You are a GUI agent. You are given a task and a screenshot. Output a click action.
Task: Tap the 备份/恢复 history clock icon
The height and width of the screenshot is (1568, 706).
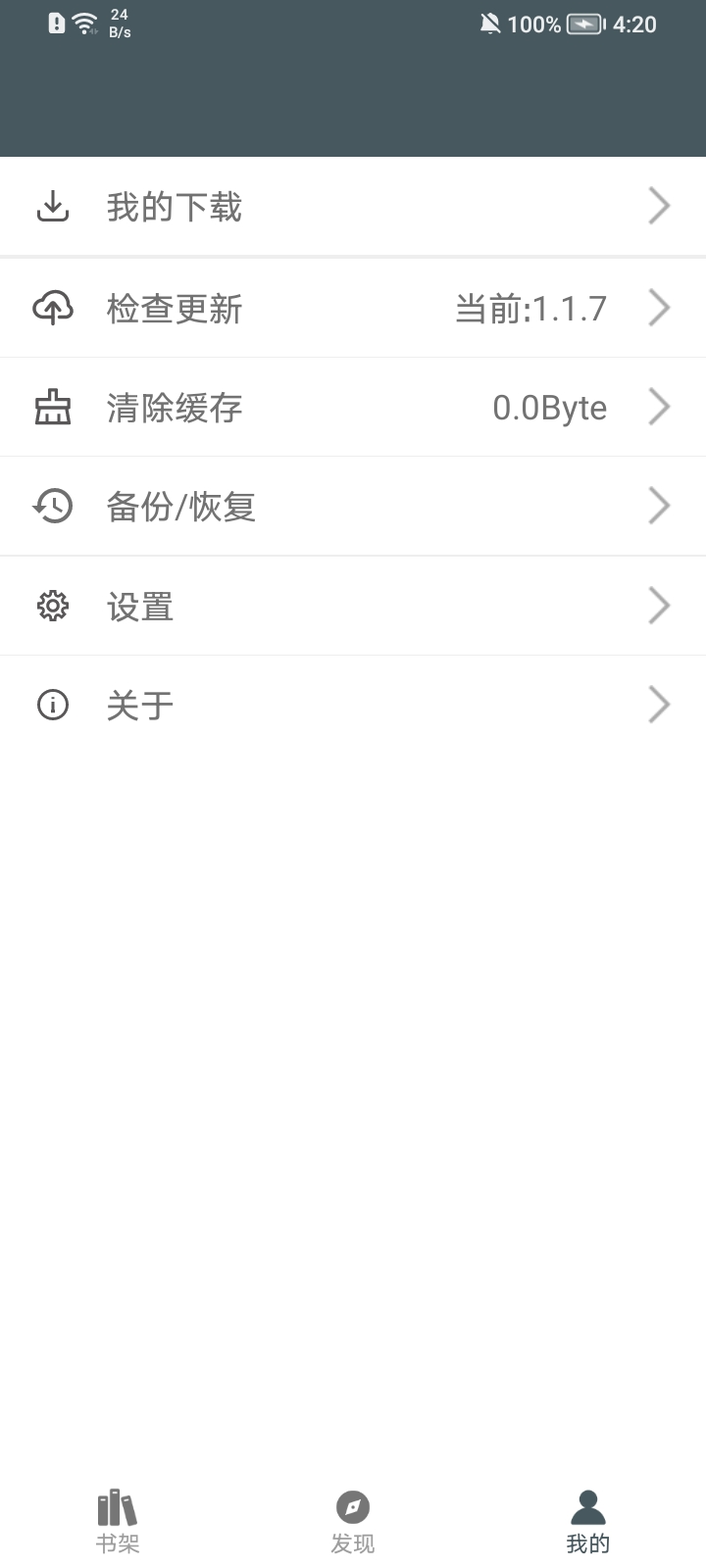click(x=53, y=506)
